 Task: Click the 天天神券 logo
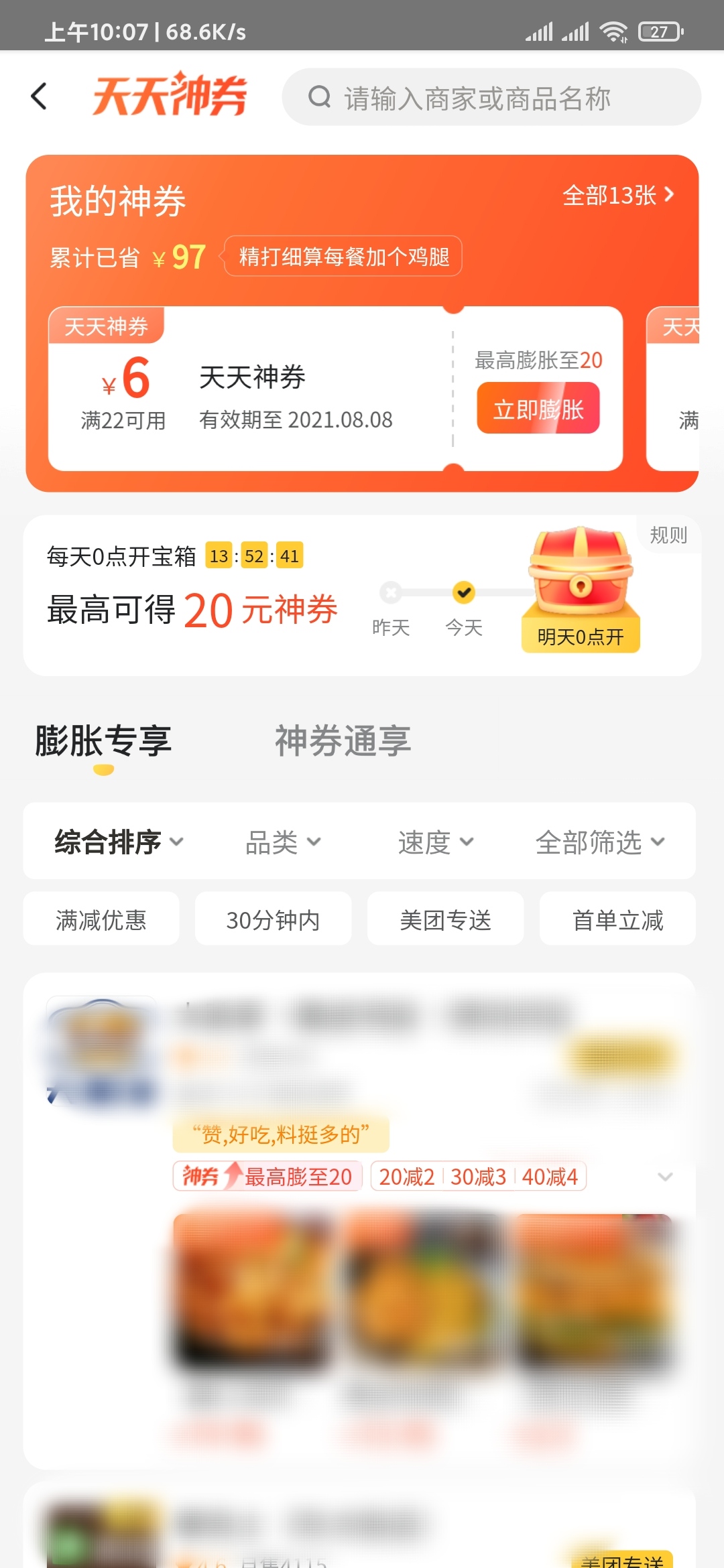(170, 95)
